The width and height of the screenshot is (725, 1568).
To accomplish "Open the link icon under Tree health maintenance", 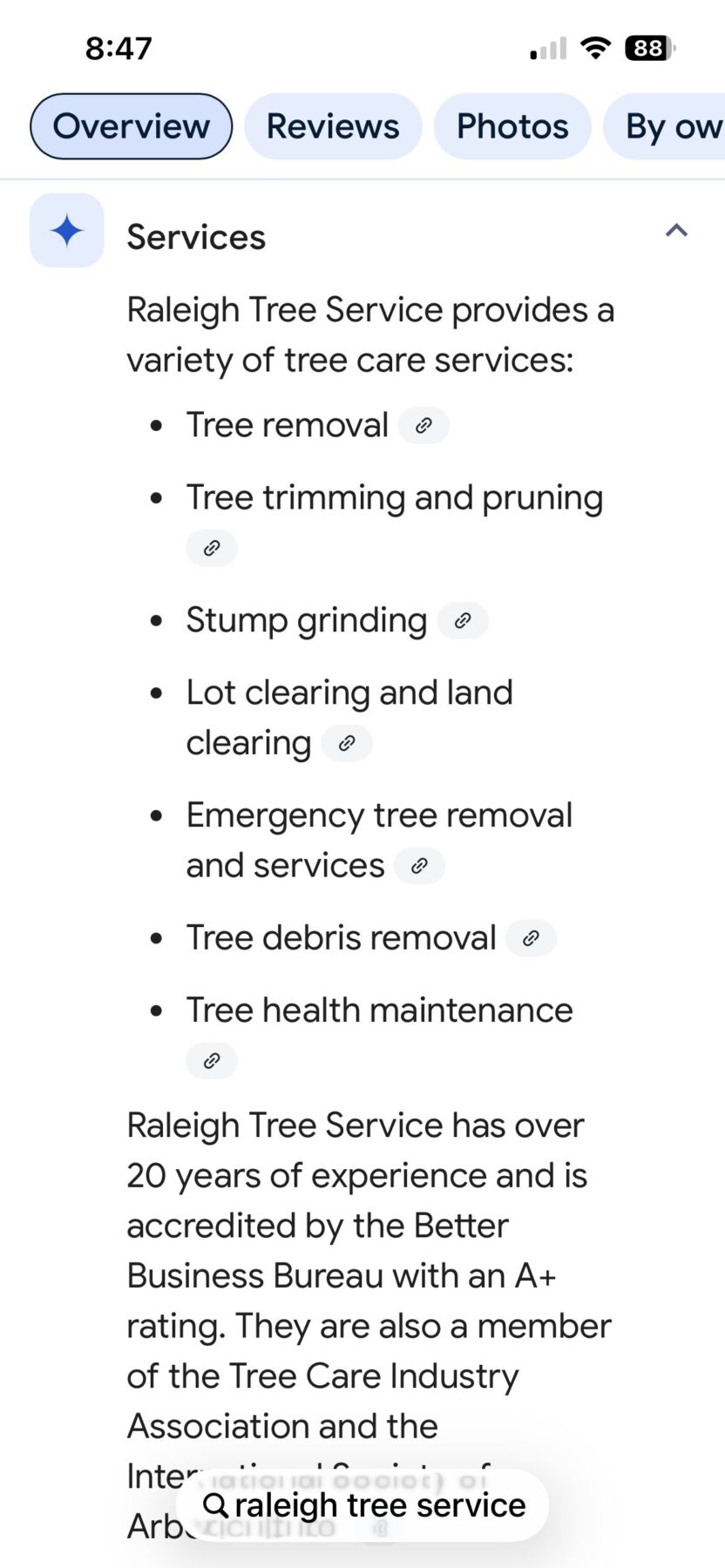I will click(x=212, y=1061).
